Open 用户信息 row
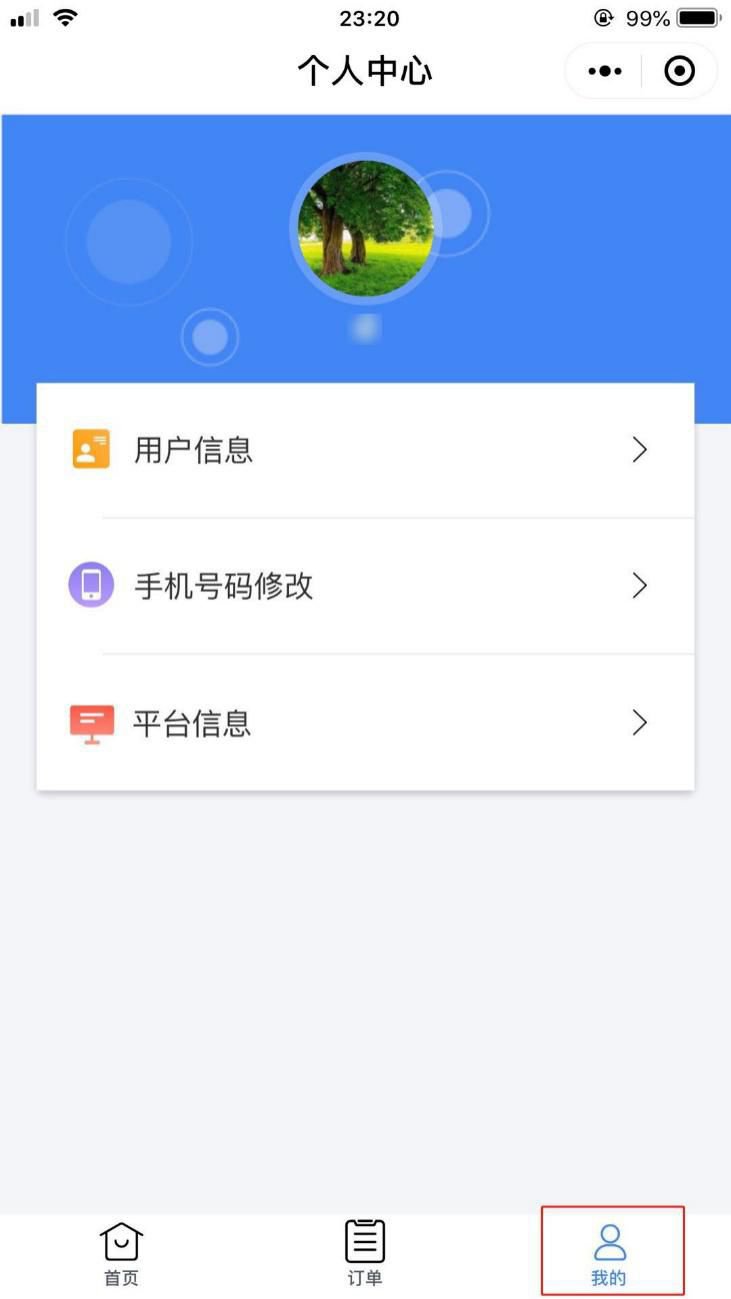This screenshot has width=731, height=1299. coord(365,450)
